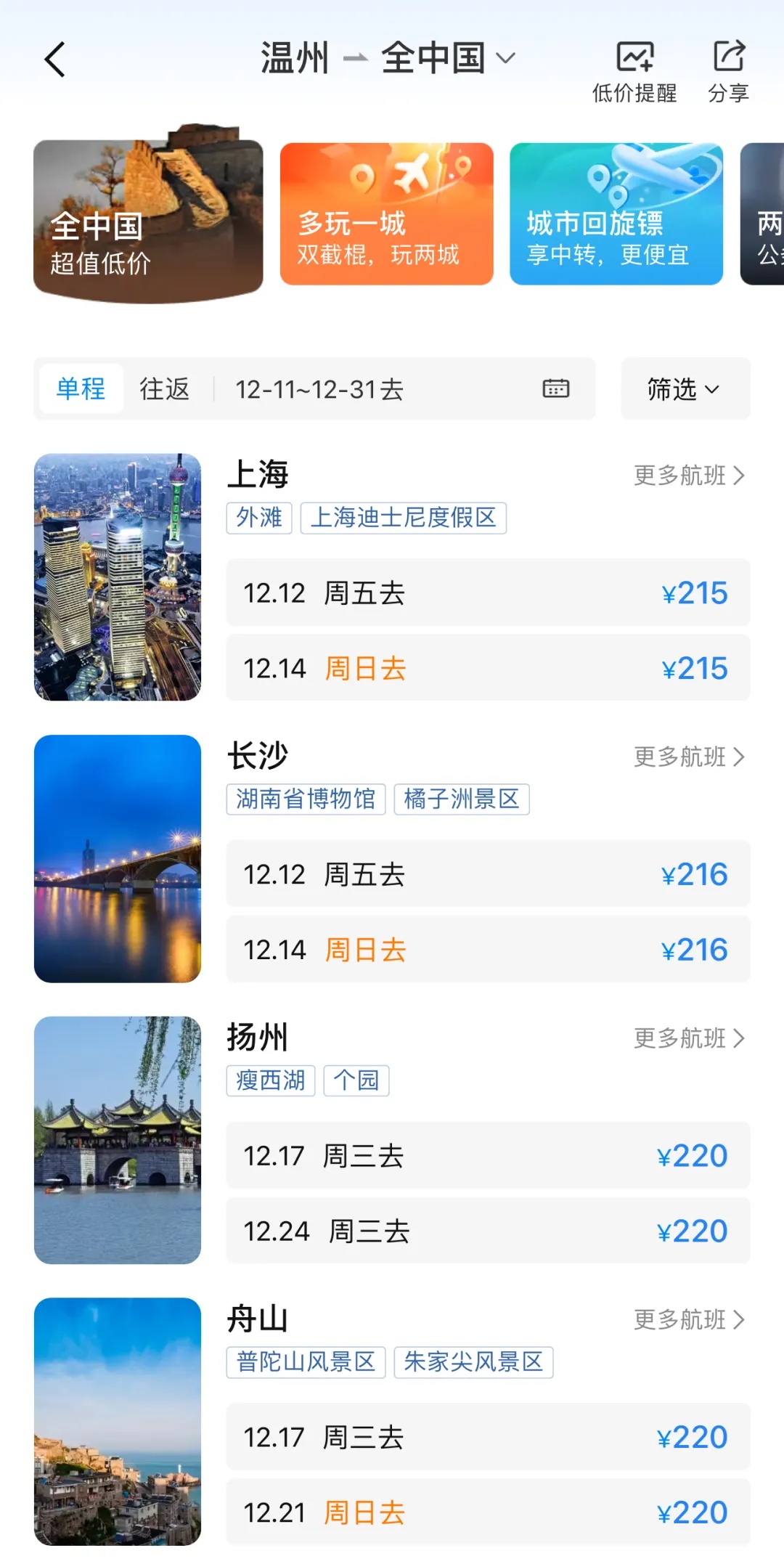Screen dimensions: 784x1564
Task: Select the 瘦西湖 tag under 扬州
Action: pos(270,1081)
